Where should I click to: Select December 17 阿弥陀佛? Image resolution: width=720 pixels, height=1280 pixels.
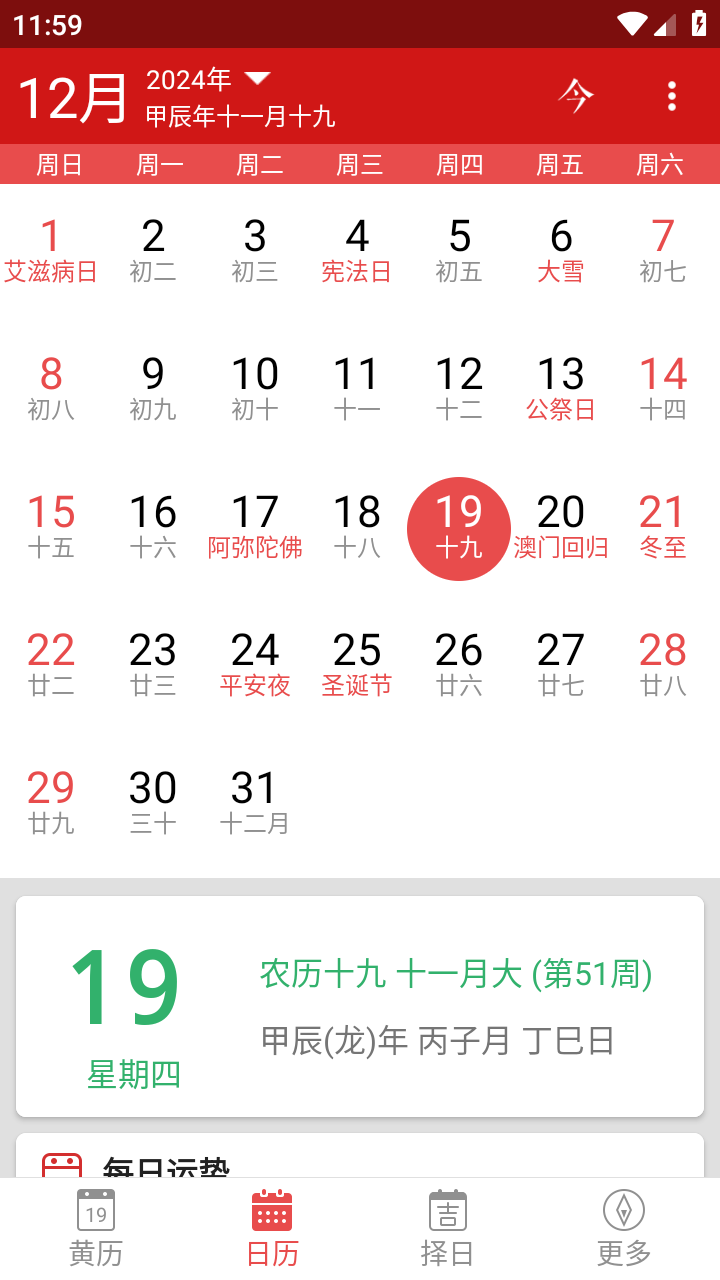[x=255, y=527]
